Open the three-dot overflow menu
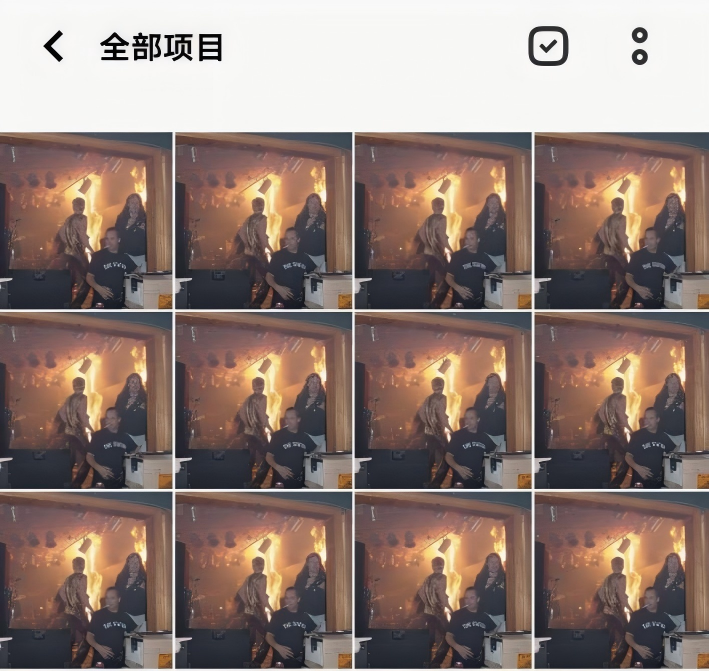 (640, 46)
